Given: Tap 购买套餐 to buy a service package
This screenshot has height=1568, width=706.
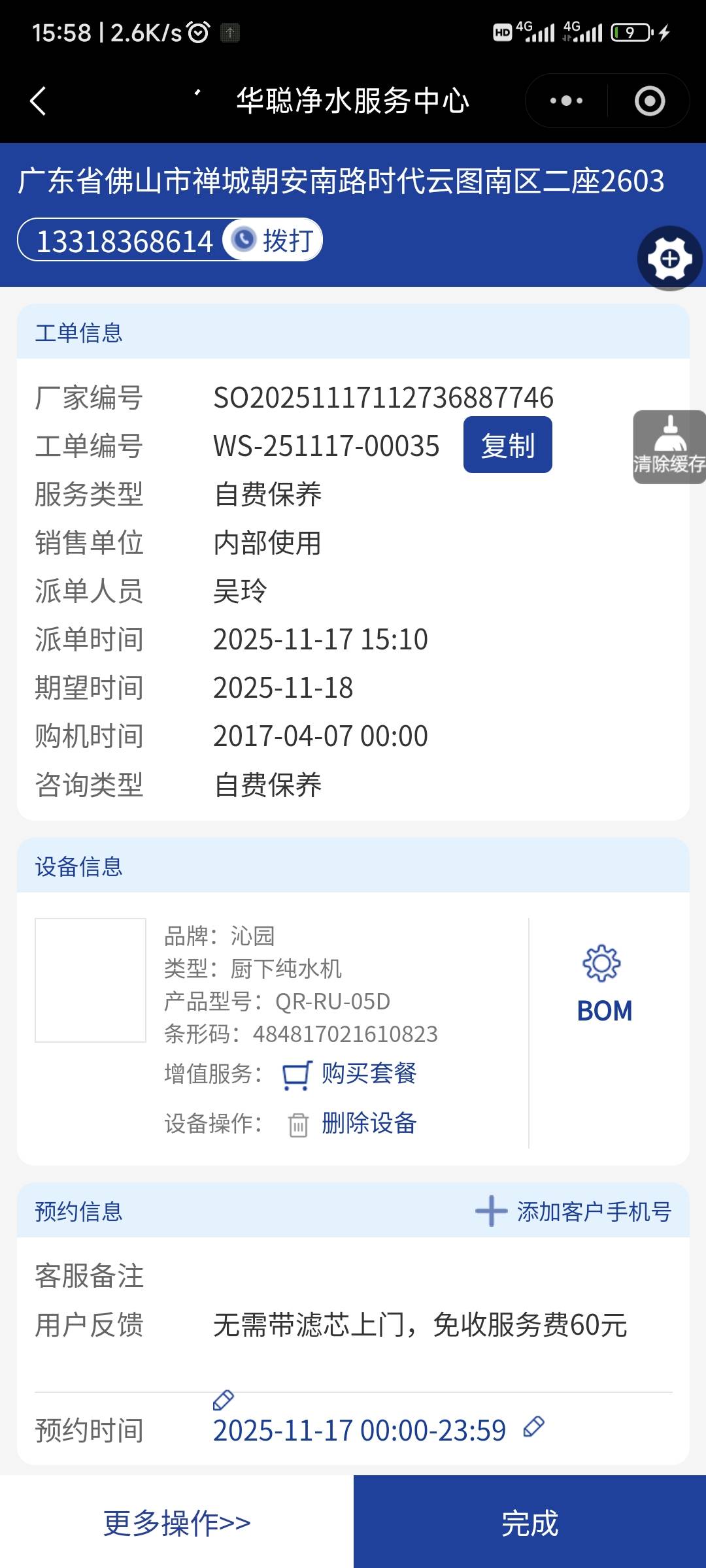Looking at the screenshot, I should (368, 1073).
